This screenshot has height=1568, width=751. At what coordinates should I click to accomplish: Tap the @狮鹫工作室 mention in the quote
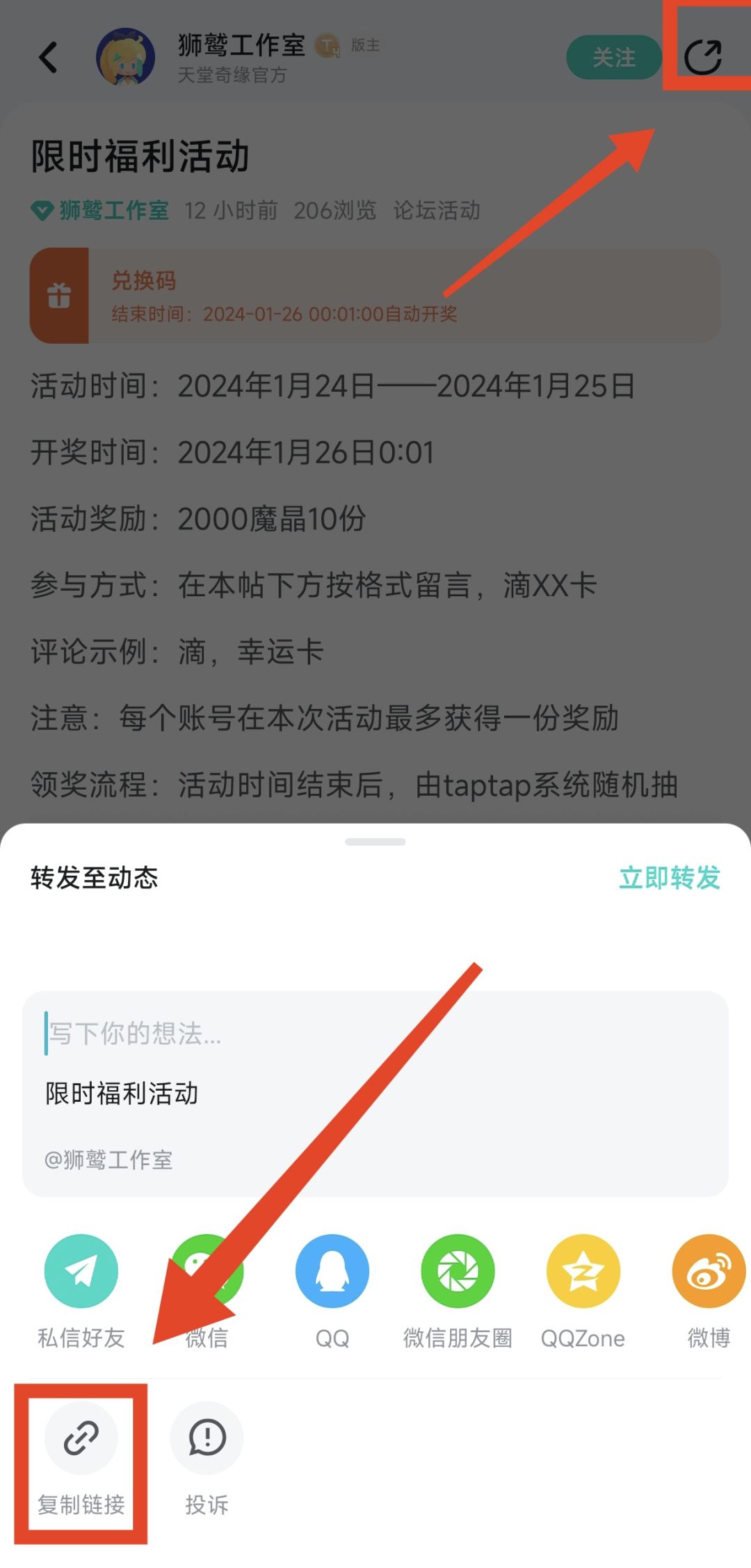pos(109,1159)
